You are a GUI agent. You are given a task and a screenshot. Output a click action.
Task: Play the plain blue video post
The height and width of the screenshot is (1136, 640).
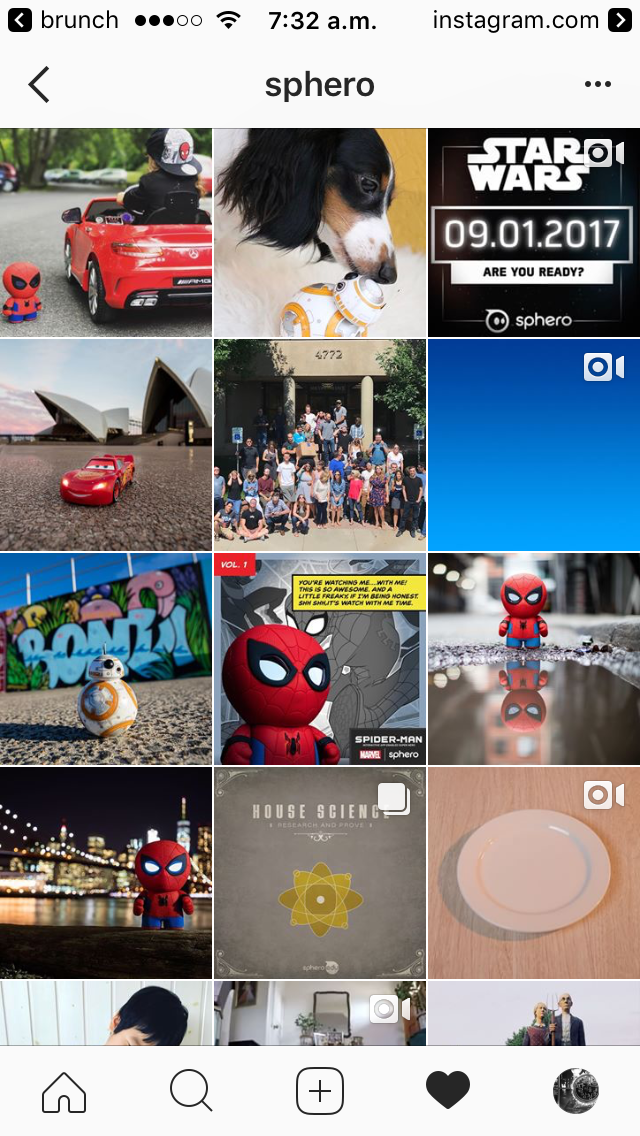533,445
